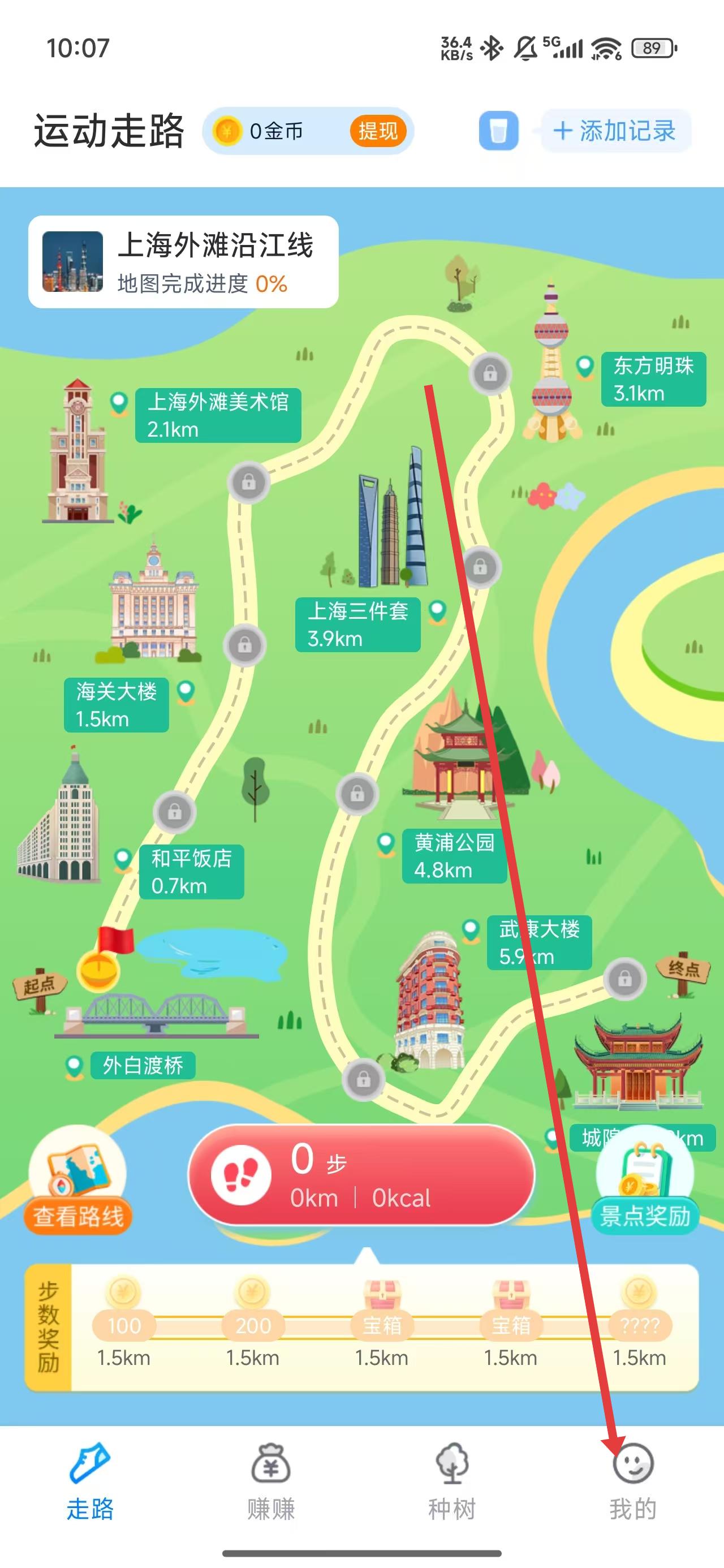Switch to the 赚赚 tab
The image size is (724, 1568).
(x=271, y=1479)
